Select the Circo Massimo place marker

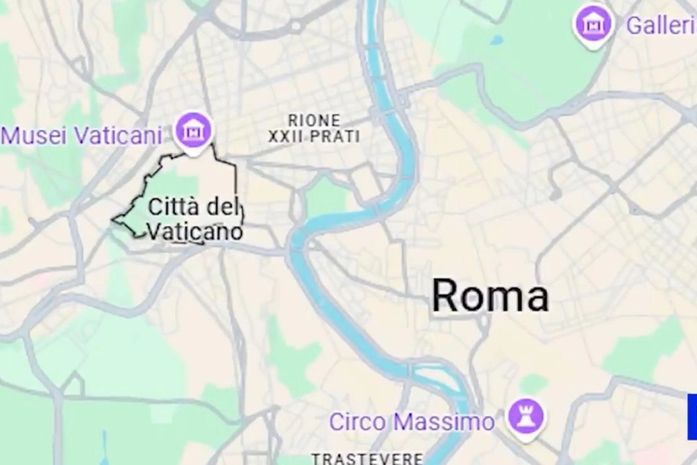pyautogui.click(x=525, y=416)
